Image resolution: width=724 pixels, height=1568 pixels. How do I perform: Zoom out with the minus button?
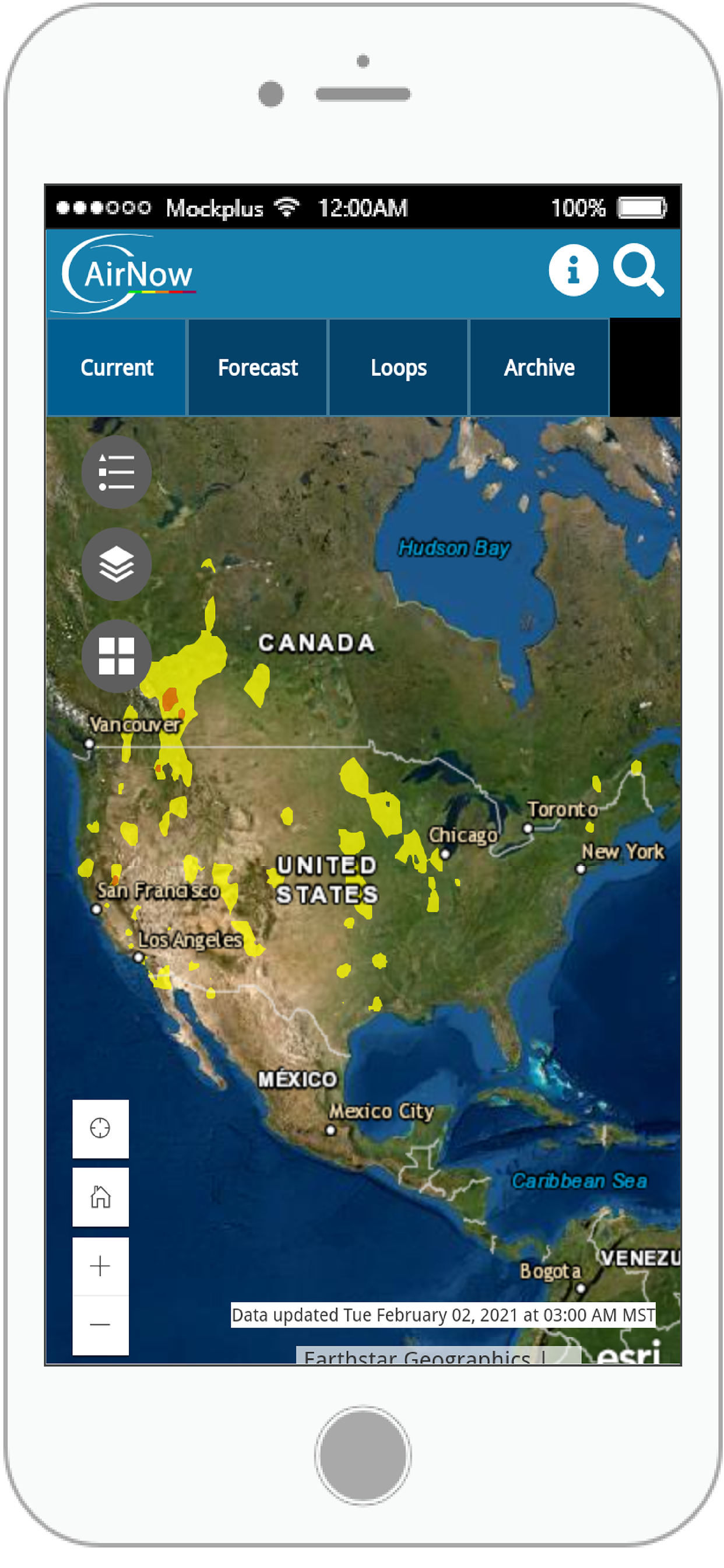(x=100, y=1325)
